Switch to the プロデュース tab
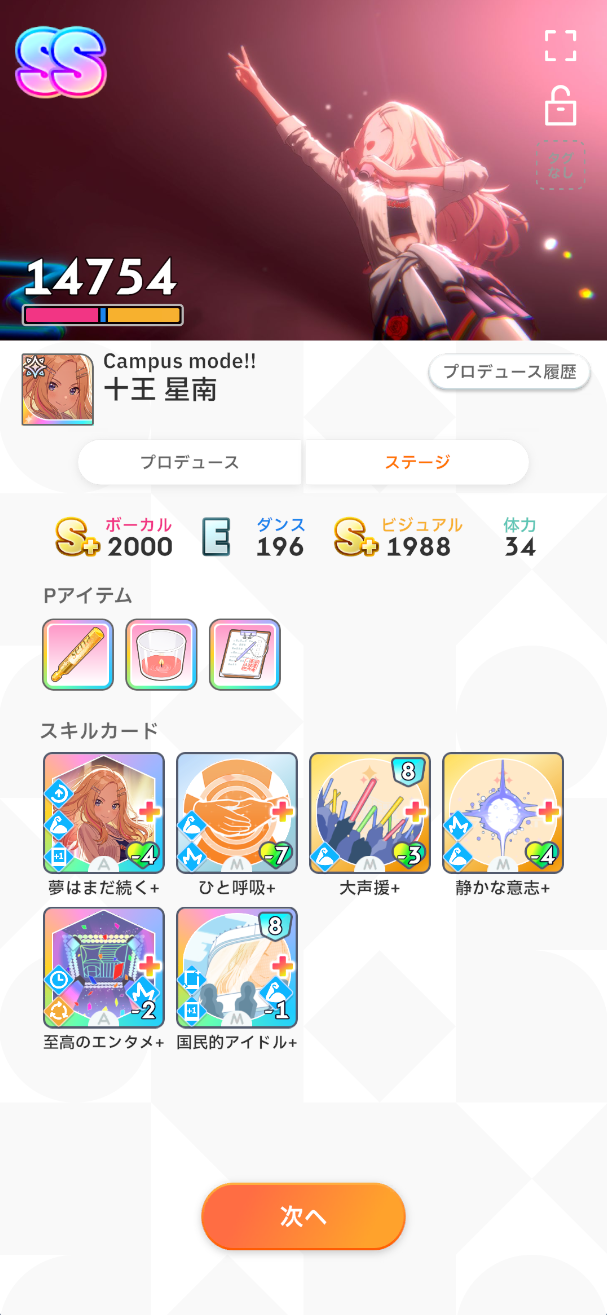 pyautogui.click(x=189, y=462)
